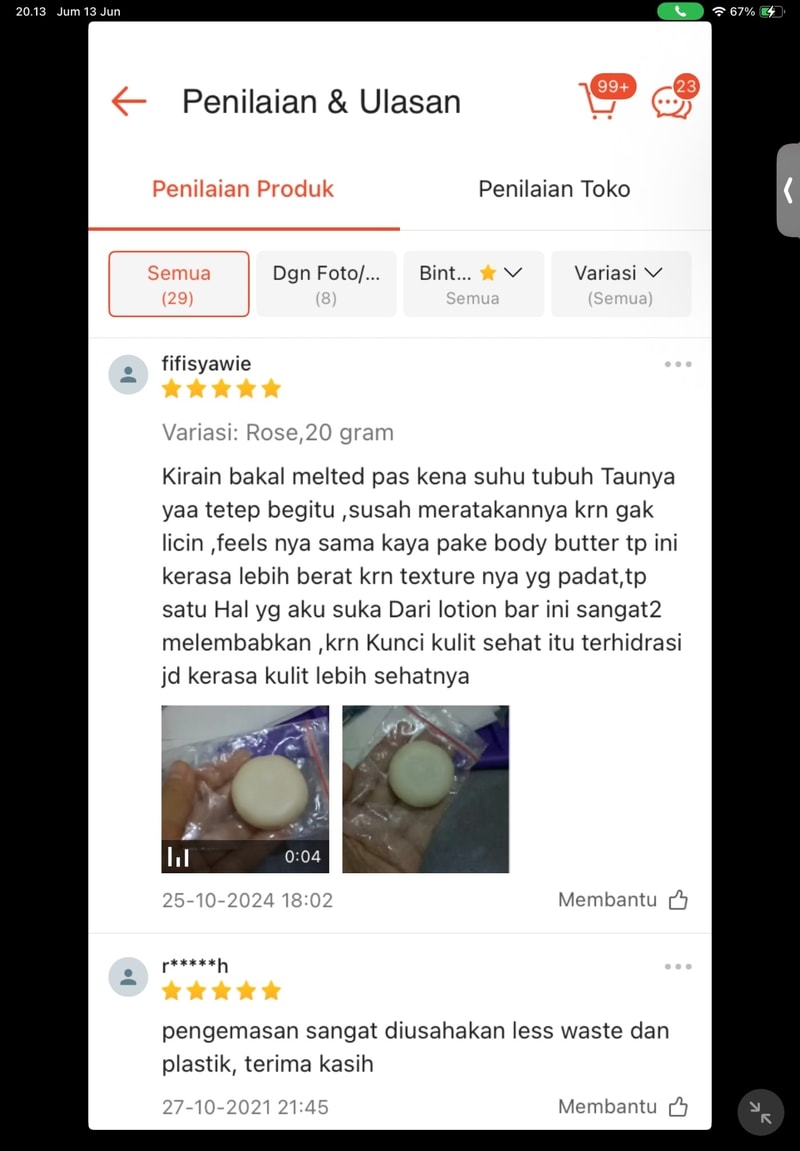Expand the Bintang star rating filter
Viewport: 800px width, 1151px height.
pyautogui.click(x=473, y=284)
